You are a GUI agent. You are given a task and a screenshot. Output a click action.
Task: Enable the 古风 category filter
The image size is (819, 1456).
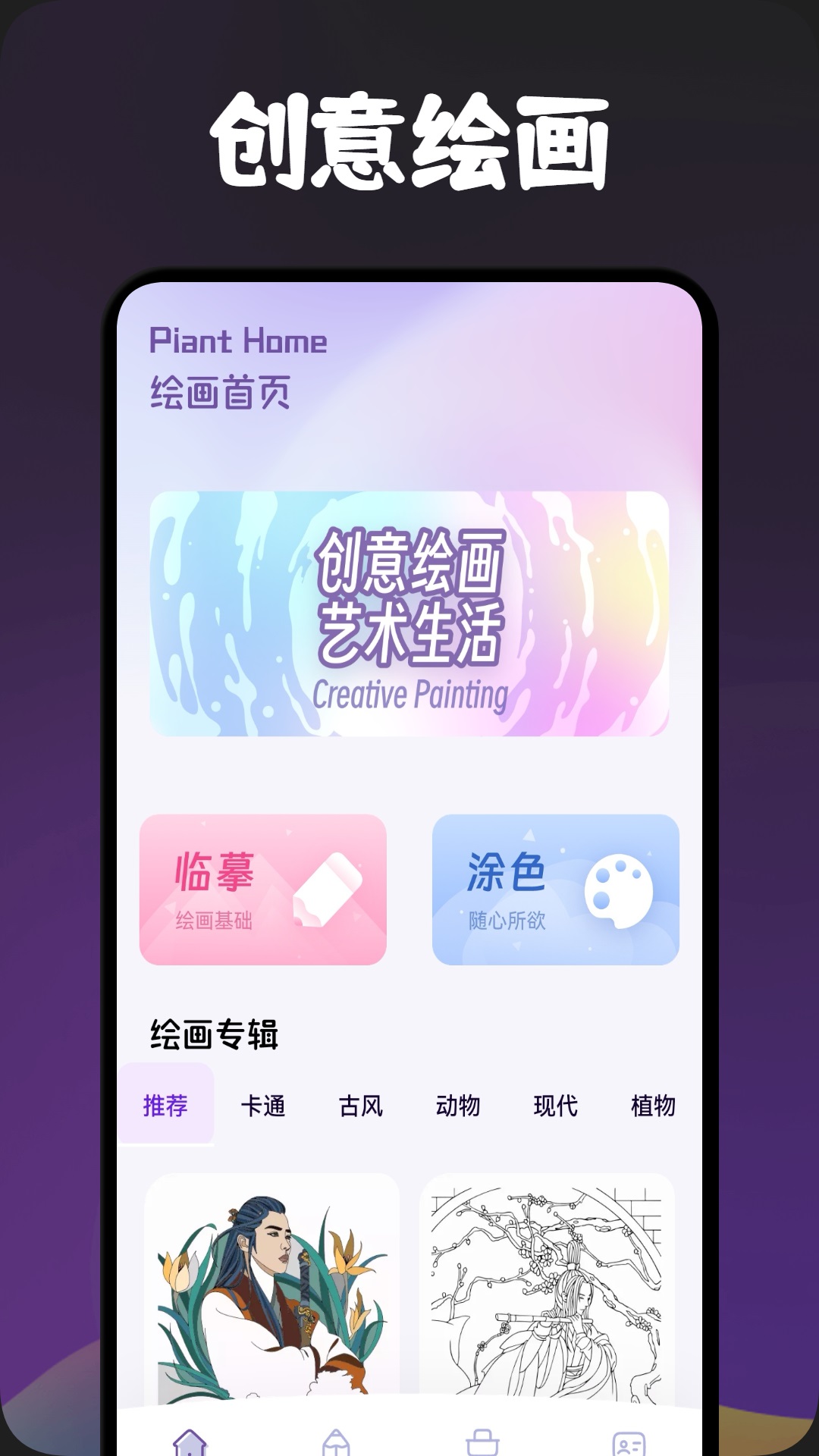(x=362, y=1106)
